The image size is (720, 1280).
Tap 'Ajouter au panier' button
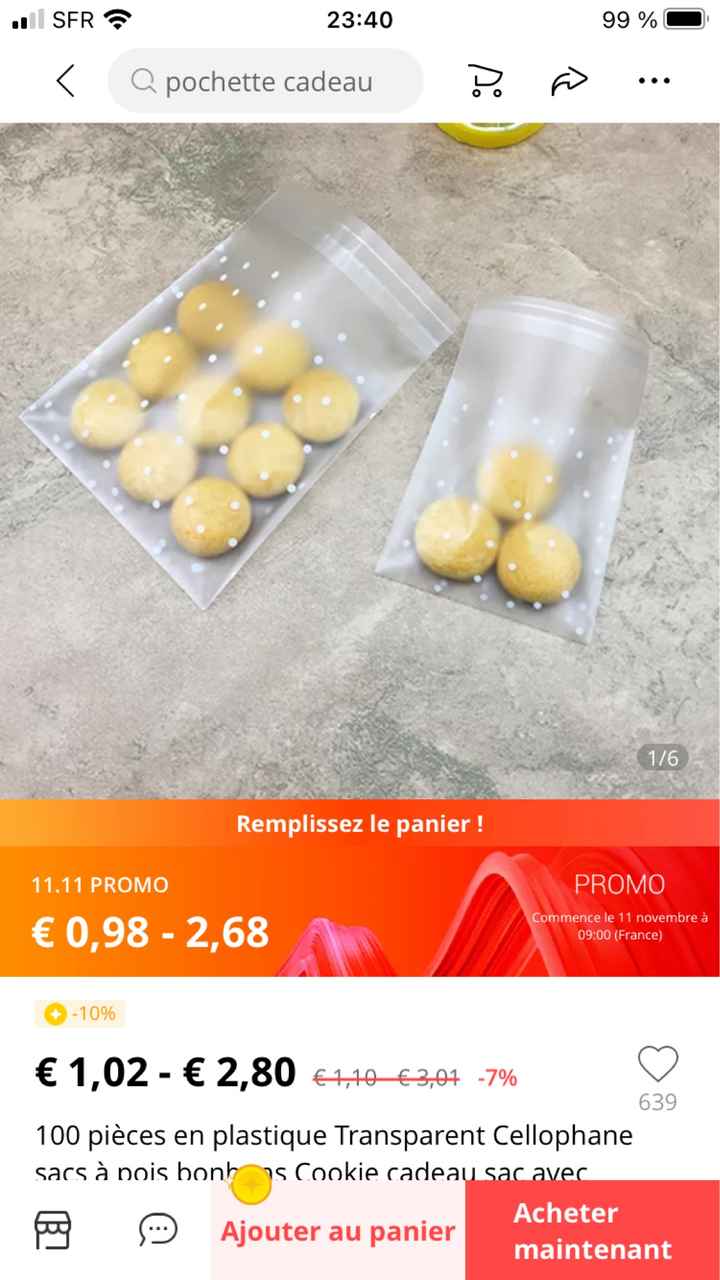[340, 1230]
